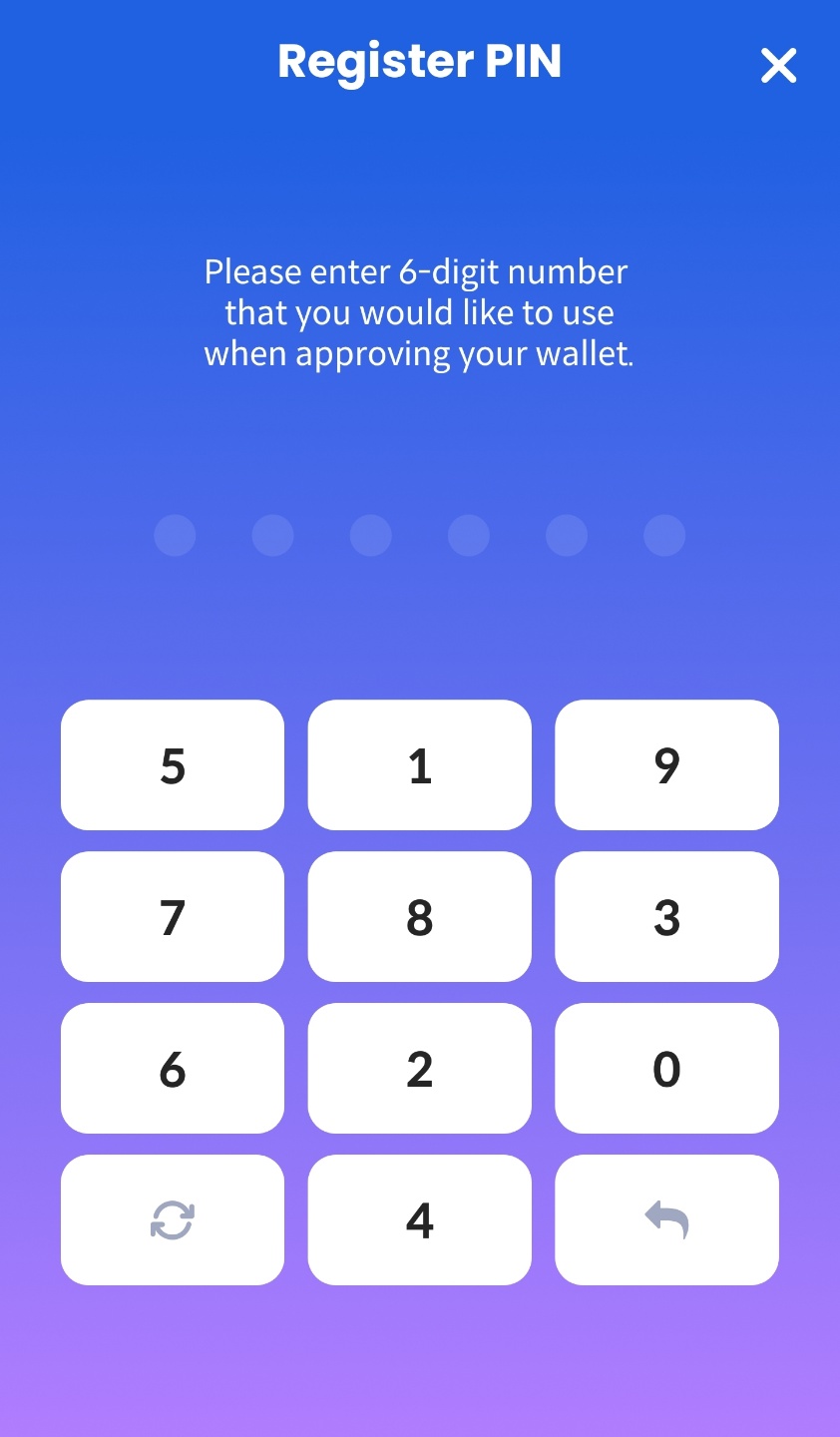Screen dimensions: 840x1437
Task: Select the 4 key
Action: (419, 1220)
